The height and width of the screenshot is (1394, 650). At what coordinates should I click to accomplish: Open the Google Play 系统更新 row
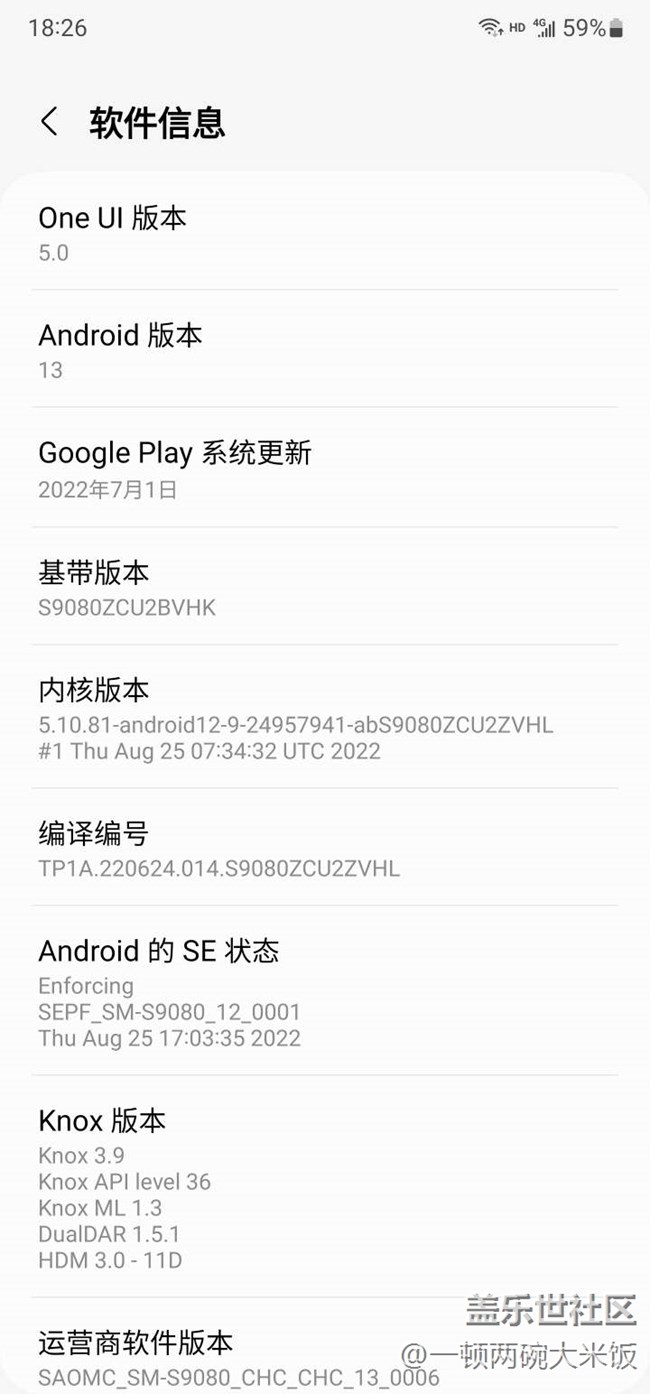click(x=324, y=469)
